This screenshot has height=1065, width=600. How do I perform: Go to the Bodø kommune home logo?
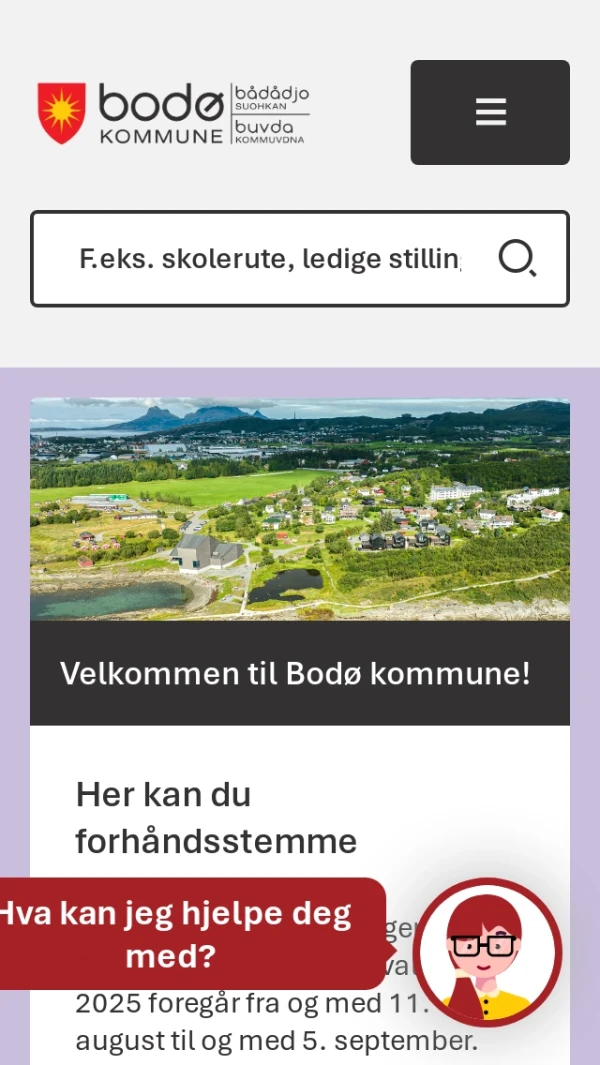click(173, 114)
